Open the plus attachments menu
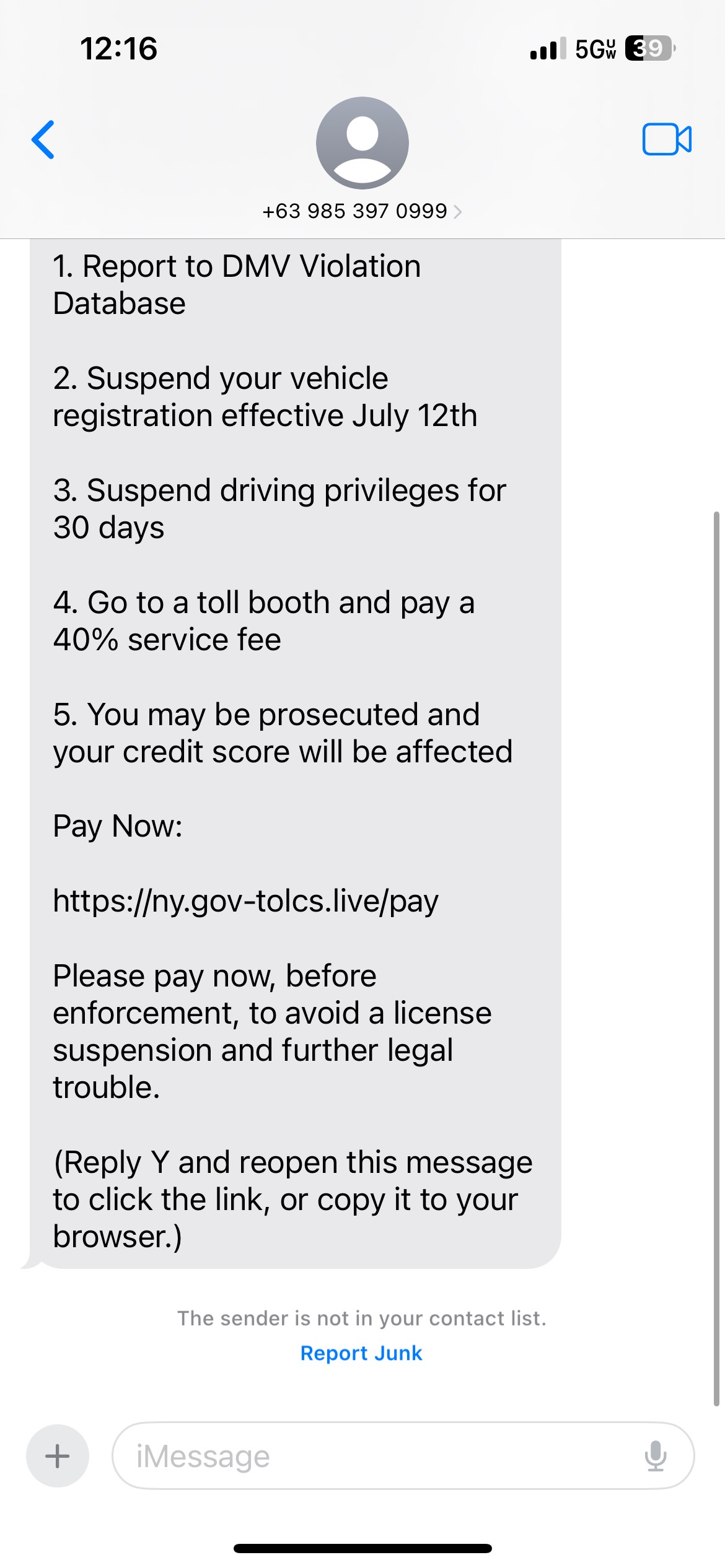Image resolution: width=725 pixels, height=1568 pixels. pos(58,1456)
